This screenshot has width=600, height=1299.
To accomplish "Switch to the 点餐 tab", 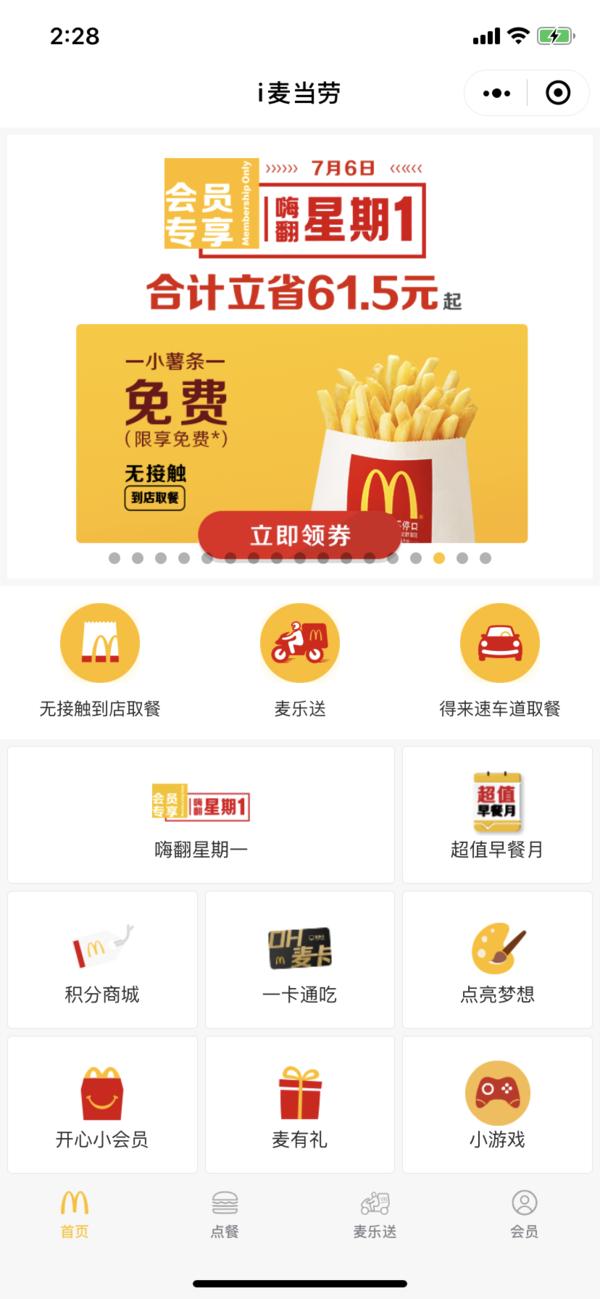I will (x=225, y=1214).
